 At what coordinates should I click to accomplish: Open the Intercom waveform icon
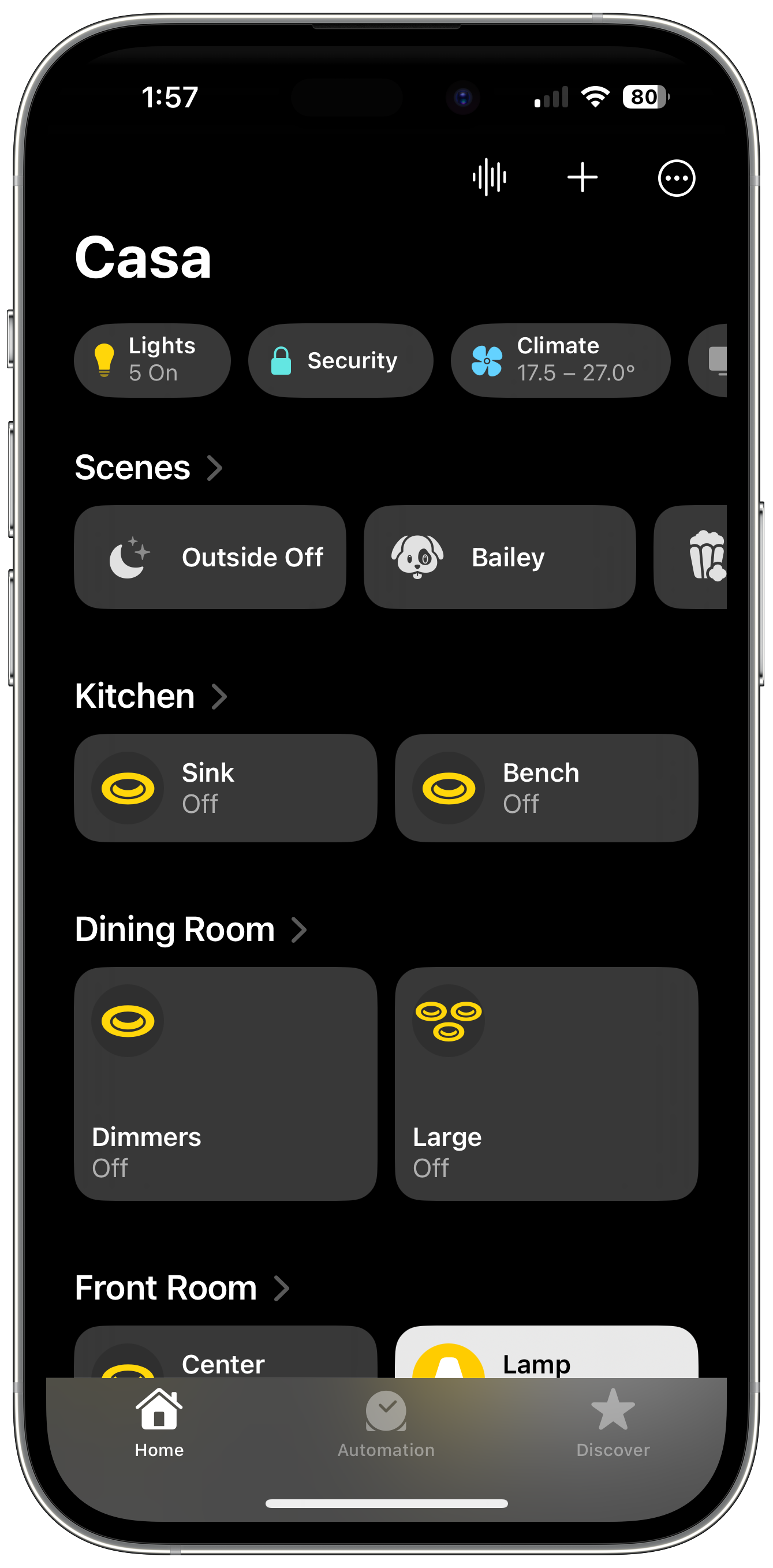pyautogui.click(x=490, y=178)
